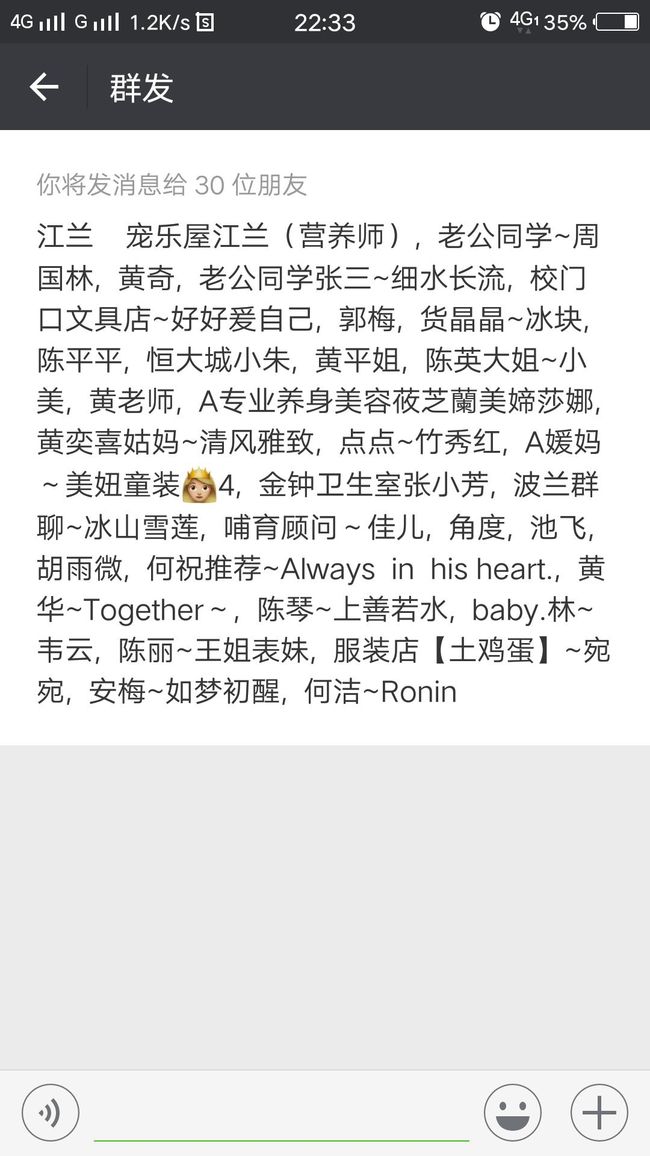Screen dimensions: 650x1156
Task: Go back from the 群发 screen
Action: click(43, 87)
